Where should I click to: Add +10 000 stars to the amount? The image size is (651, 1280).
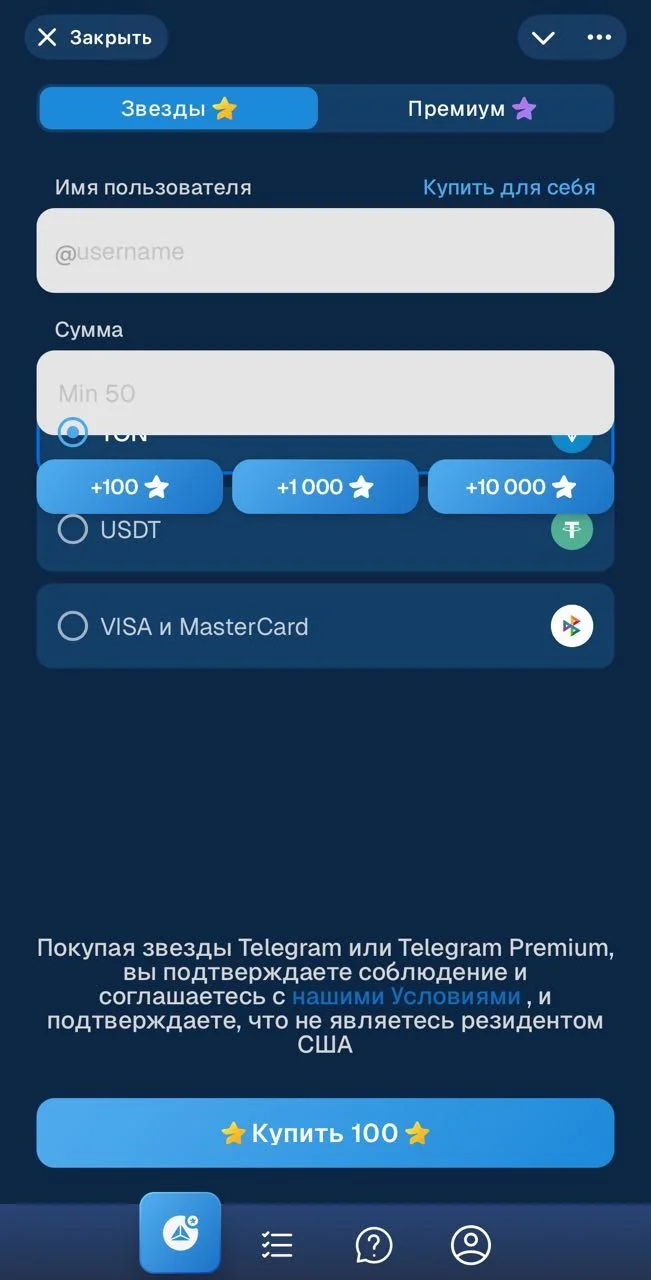click(x=521, y=487)
